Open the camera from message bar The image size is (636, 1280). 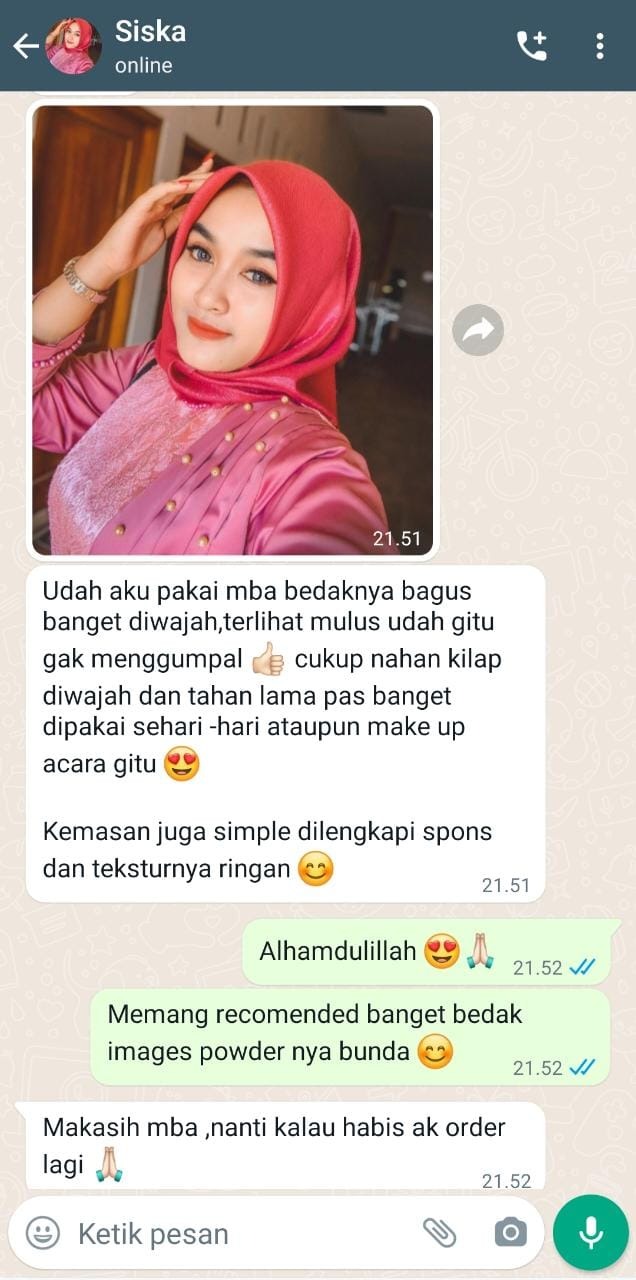point(509,1233)
